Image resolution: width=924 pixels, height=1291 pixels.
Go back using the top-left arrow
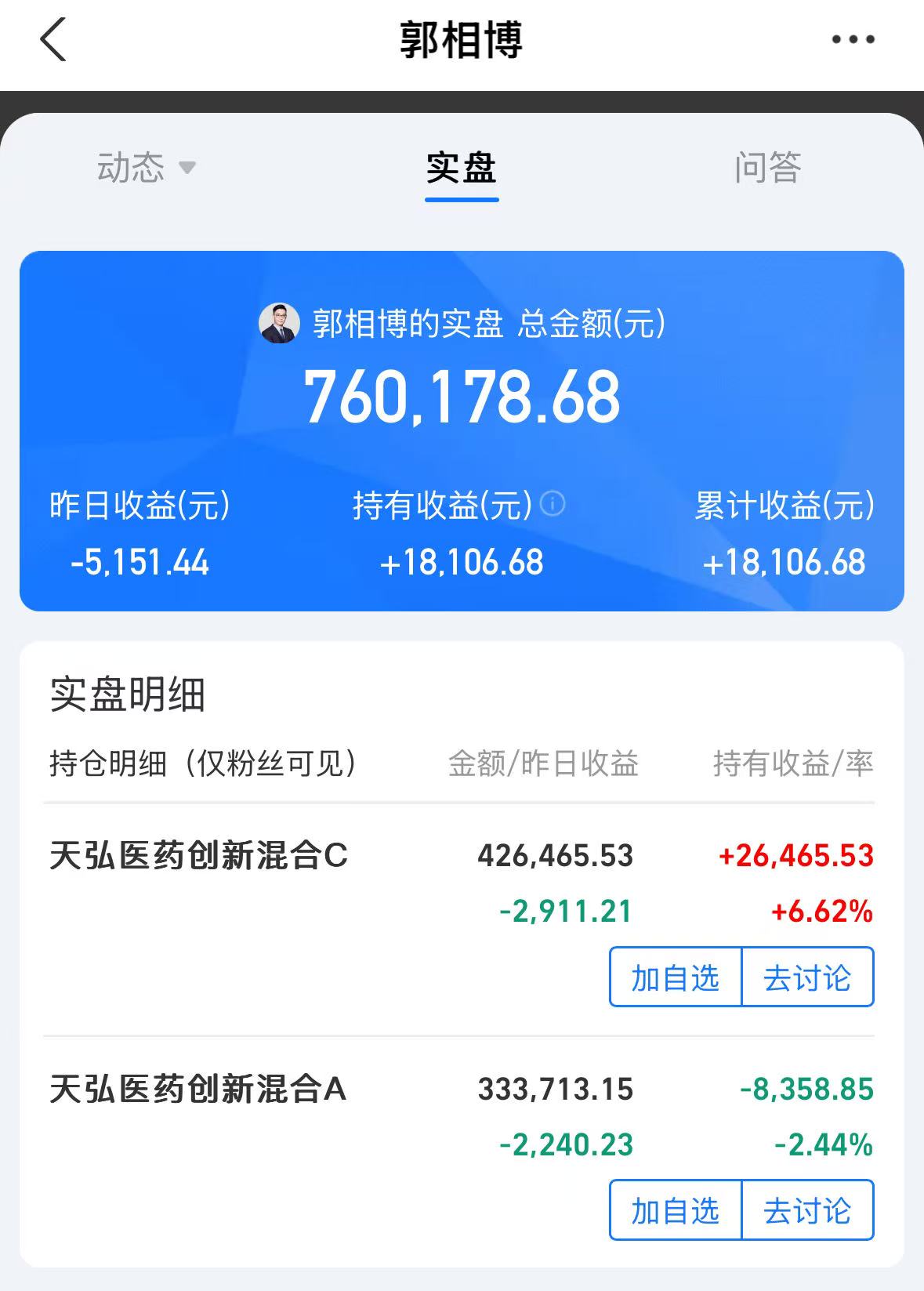(53, 39)
